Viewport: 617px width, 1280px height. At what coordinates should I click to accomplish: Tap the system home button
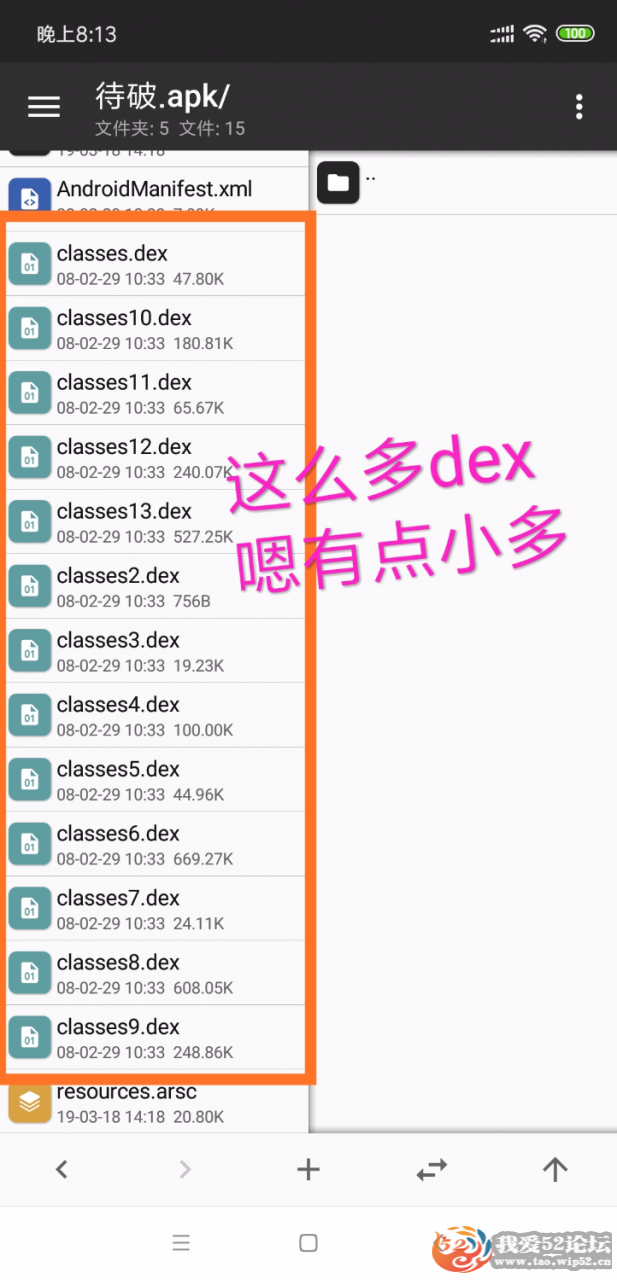(x=308, y=1243)
